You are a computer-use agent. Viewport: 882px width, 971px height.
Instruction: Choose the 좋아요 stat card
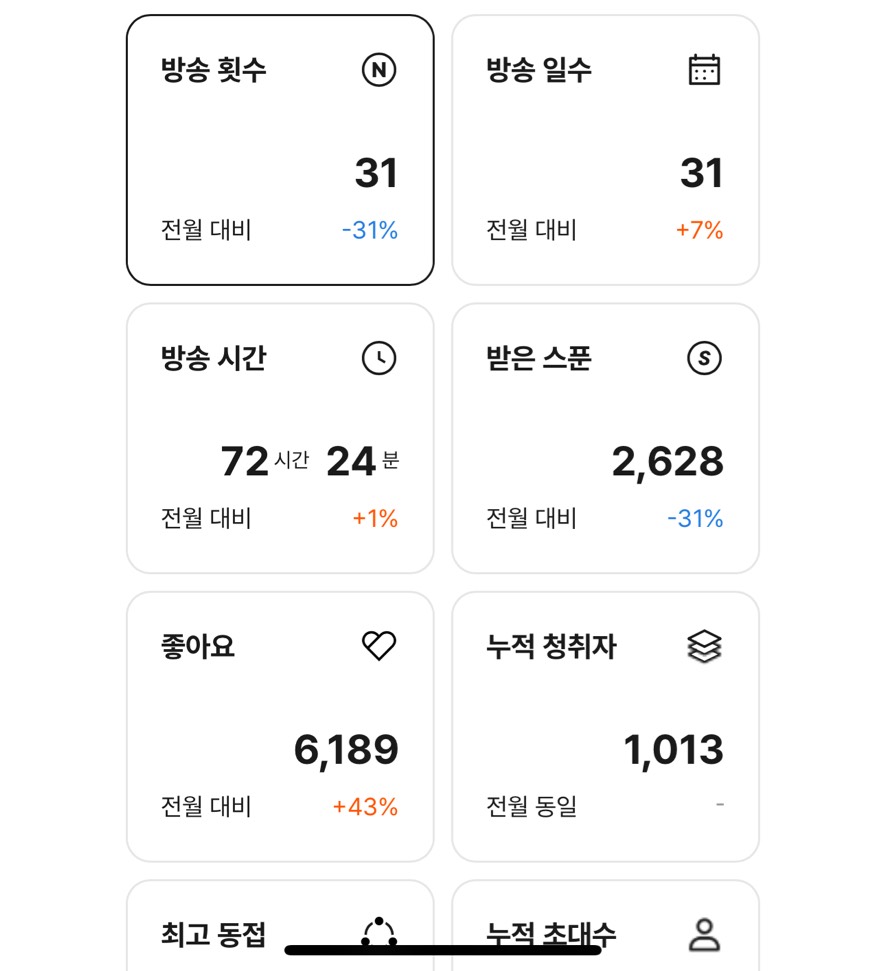pyautogui.click(x=280, y=726)
